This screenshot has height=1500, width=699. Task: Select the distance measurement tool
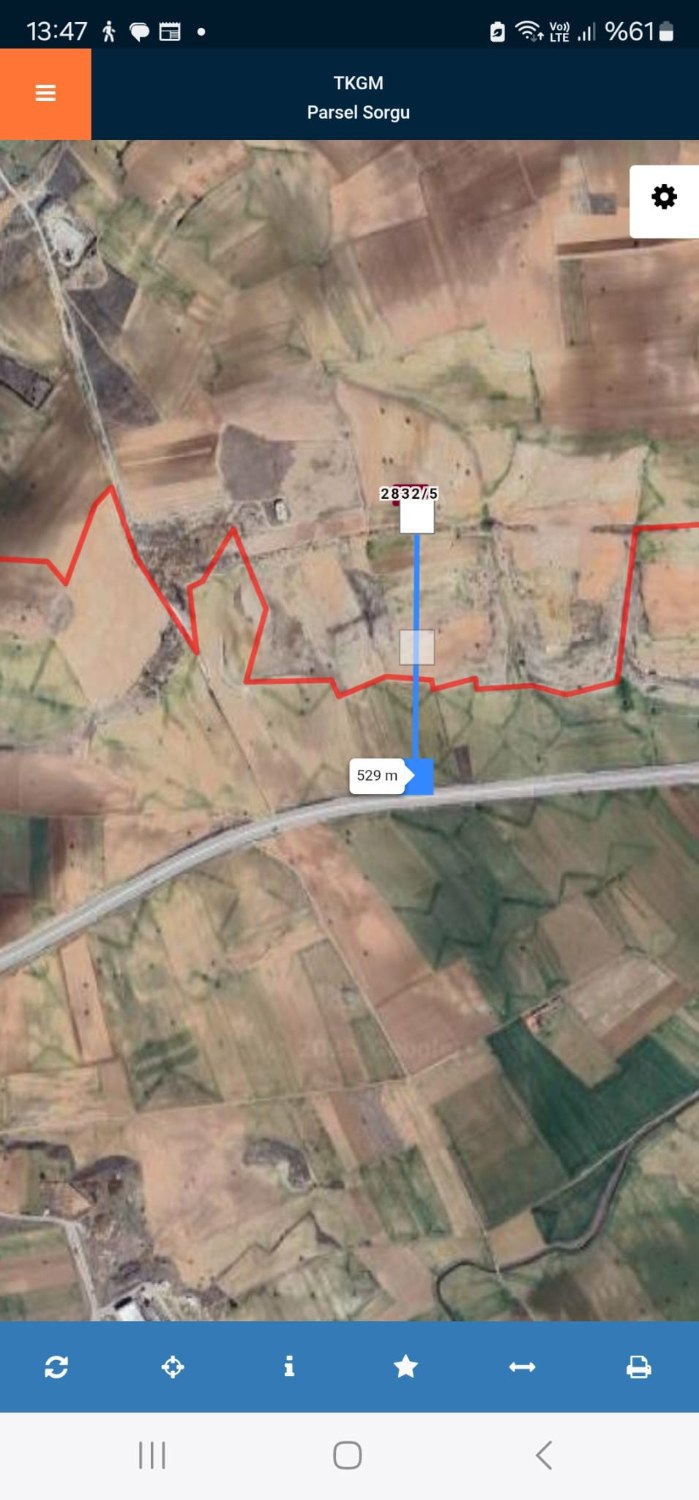[522, 1366]
